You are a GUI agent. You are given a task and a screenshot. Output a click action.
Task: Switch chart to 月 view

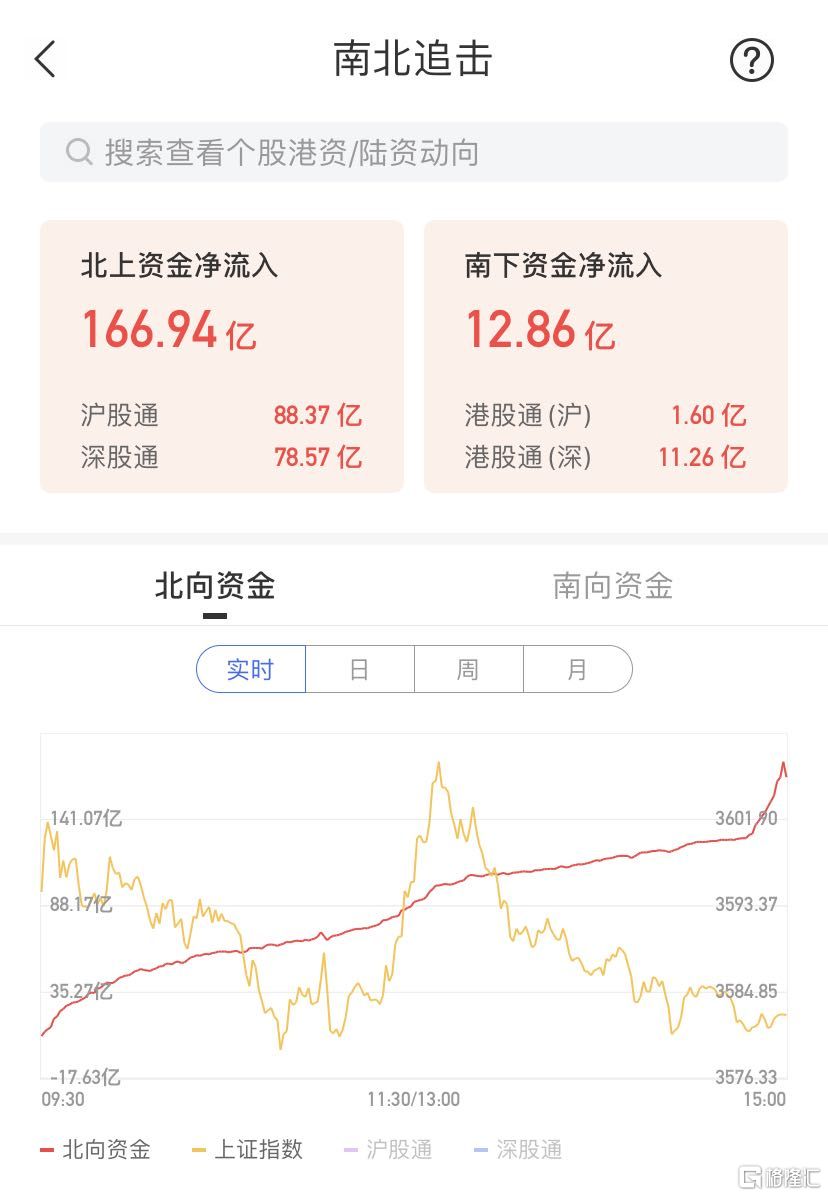tap(577, 669)
